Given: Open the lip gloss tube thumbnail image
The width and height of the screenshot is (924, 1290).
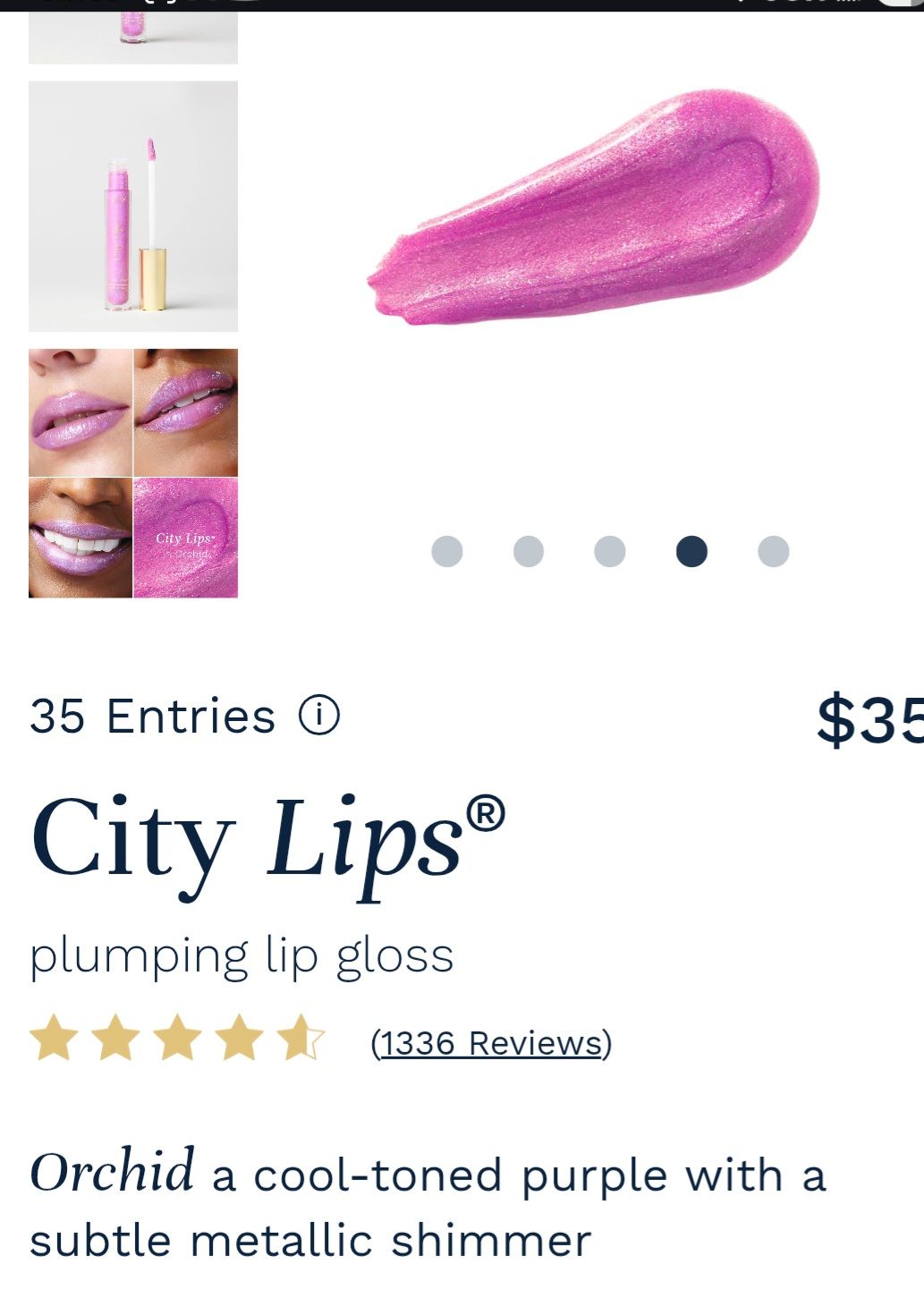Looking at the screenshot, I should point(133,207).
